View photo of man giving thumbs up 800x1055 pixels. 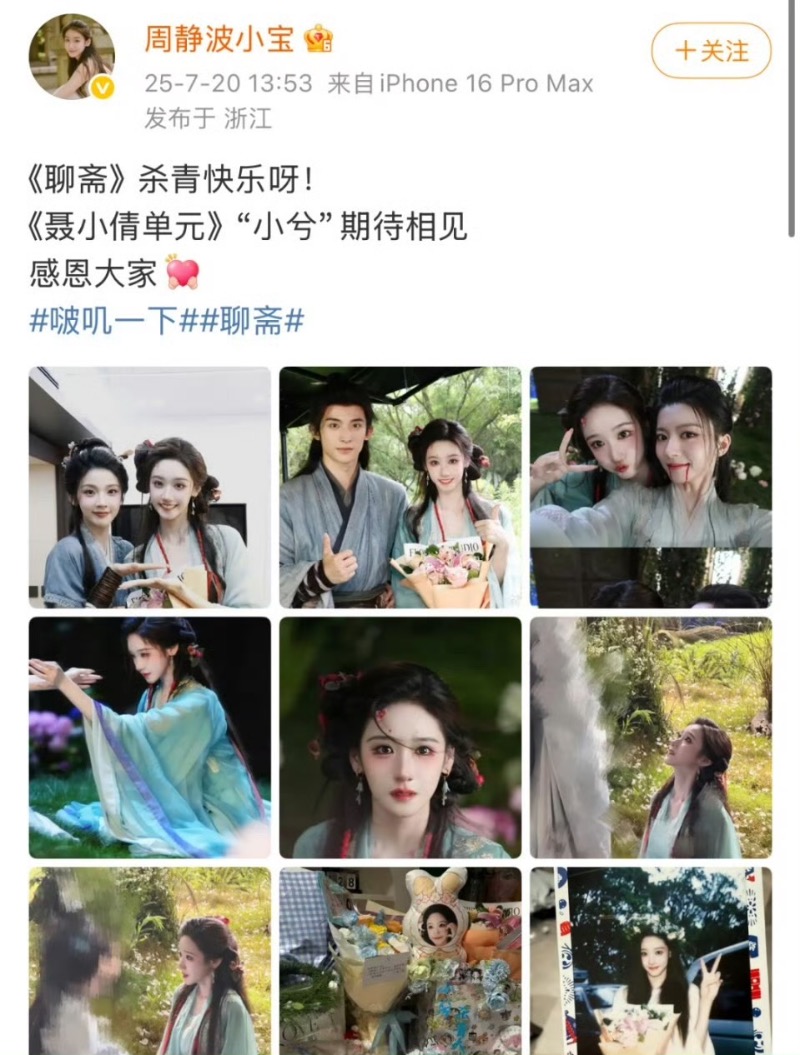tap(400, 487)
